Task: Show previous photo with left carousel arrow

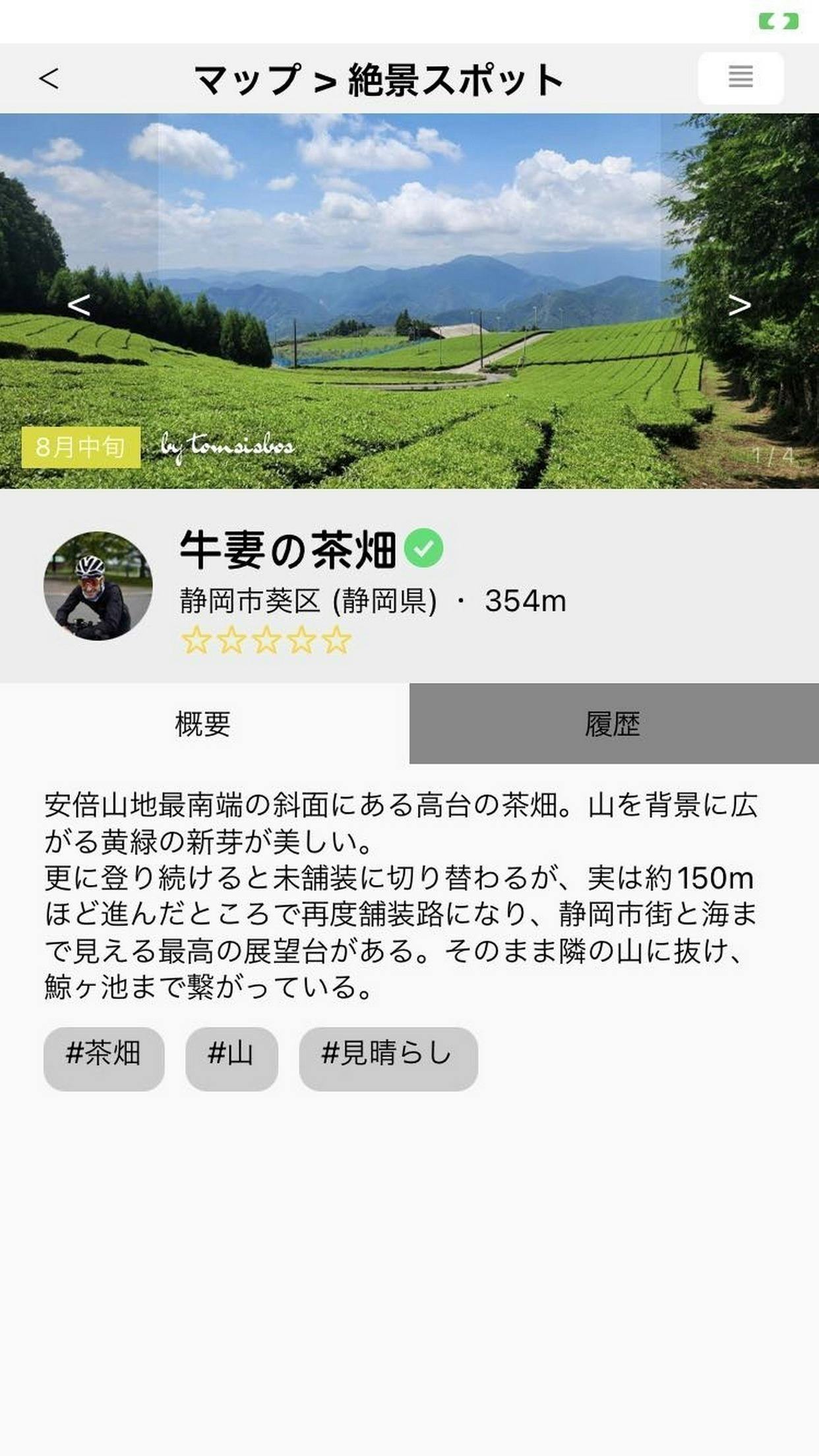Action: pyautogui.click(x=78, y=304)
